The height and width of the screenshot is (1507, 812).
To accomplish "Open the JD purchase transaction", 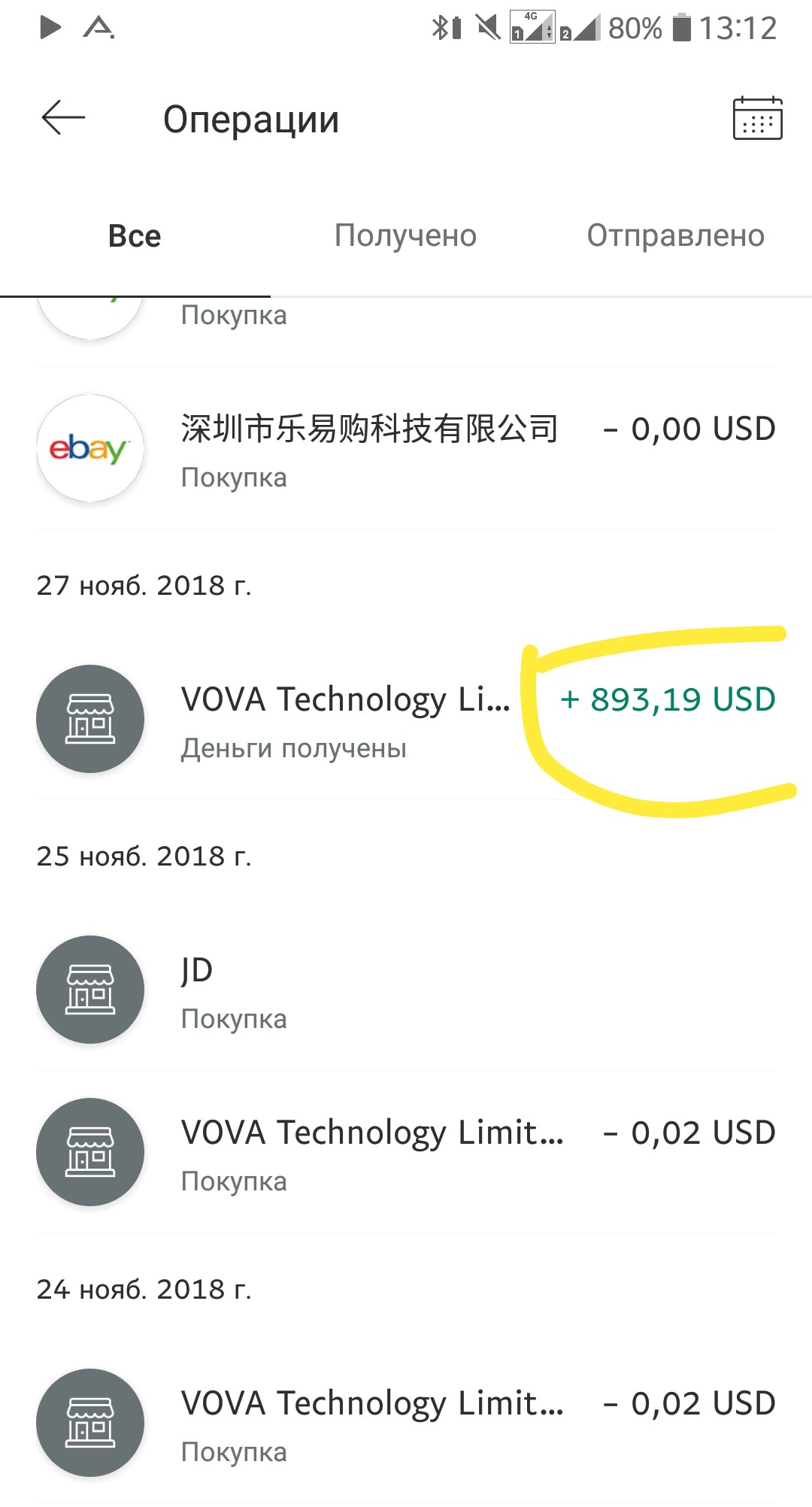I will coord(406,990).
